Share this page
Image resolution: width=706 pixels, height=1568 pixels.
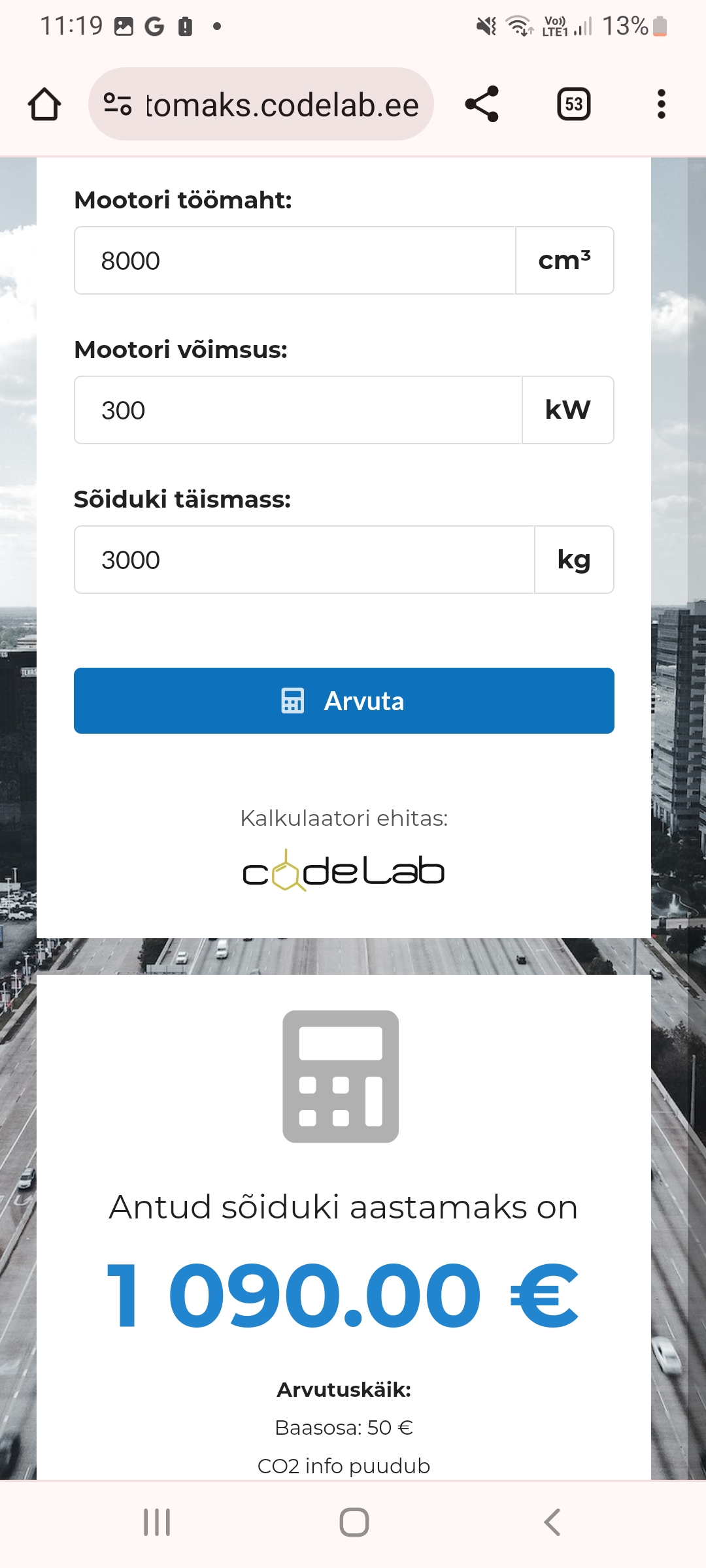(482, 105)
